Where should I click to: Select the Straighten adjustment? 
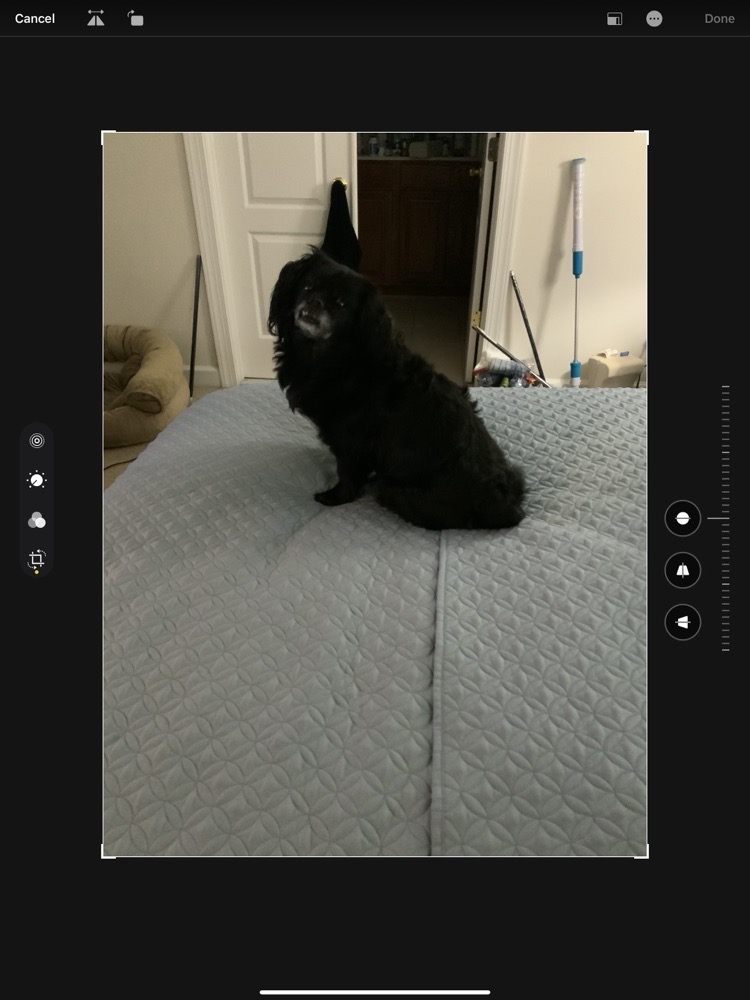[x=683, y=519]
